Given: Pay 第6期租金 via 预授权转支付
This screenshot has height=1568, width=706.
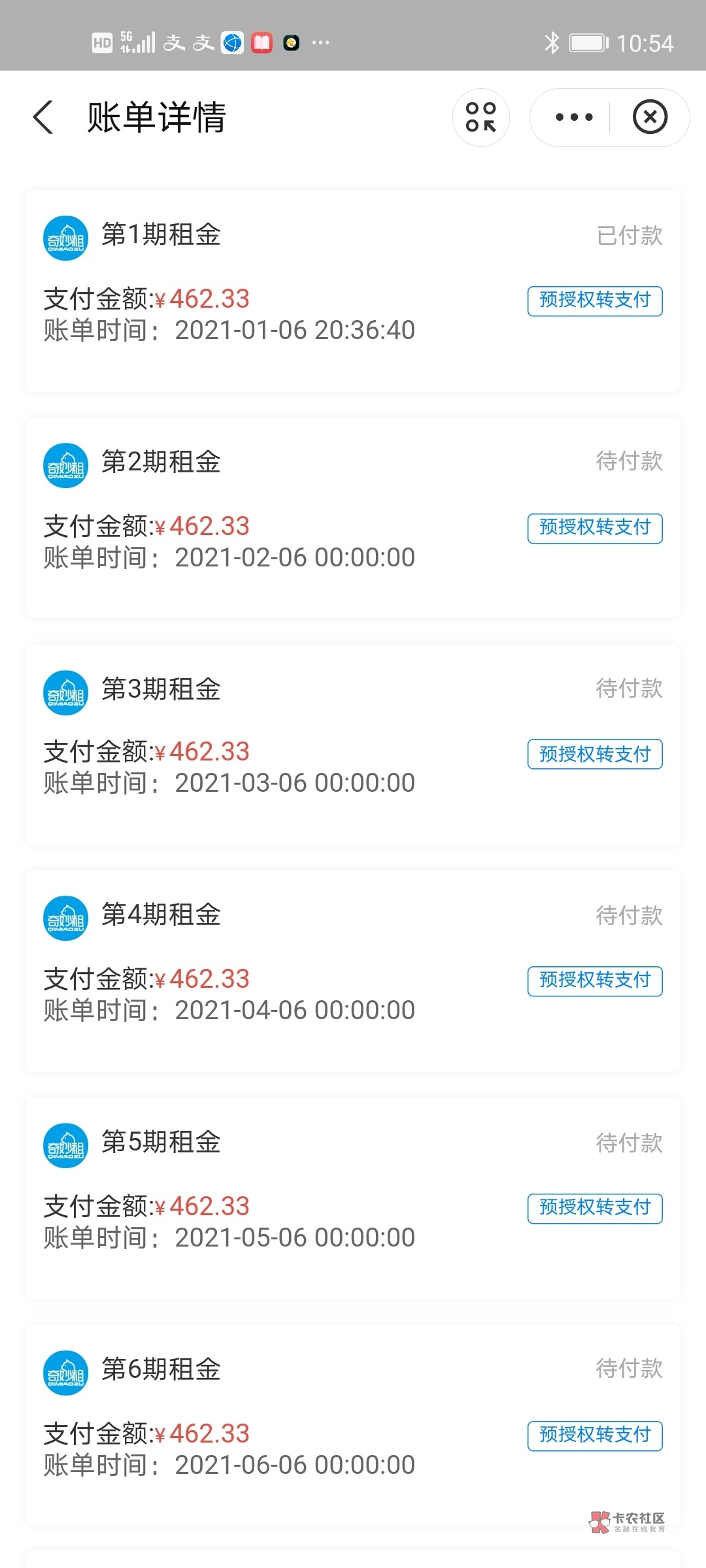Looking at the screenshot, I should (595, 1435).
